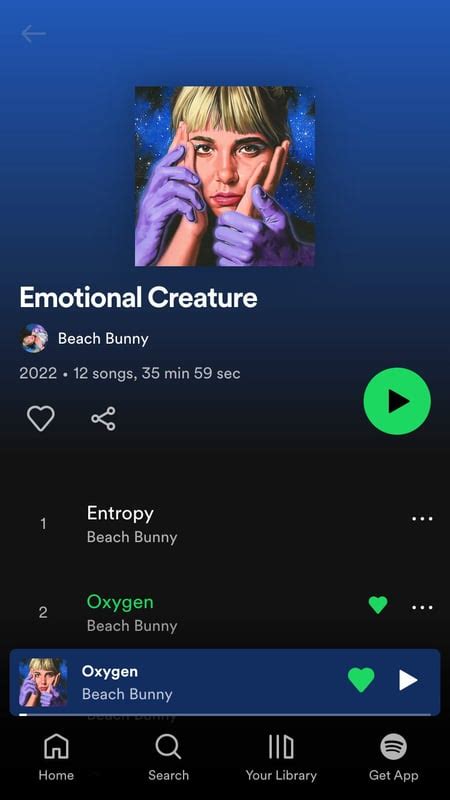
Task: Go back using the top arrow
Action: point(34,34)
